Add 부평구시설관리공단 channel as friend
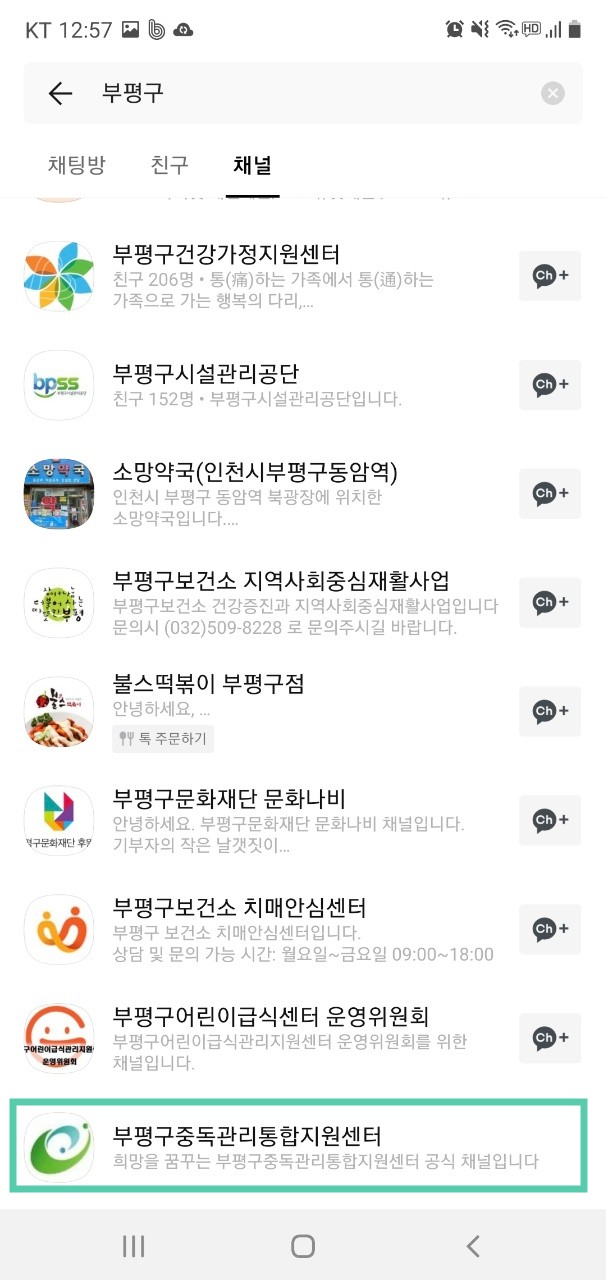The height and width of the screenshot is (1280, 606). pyautogui.click(x=549, y=384)
